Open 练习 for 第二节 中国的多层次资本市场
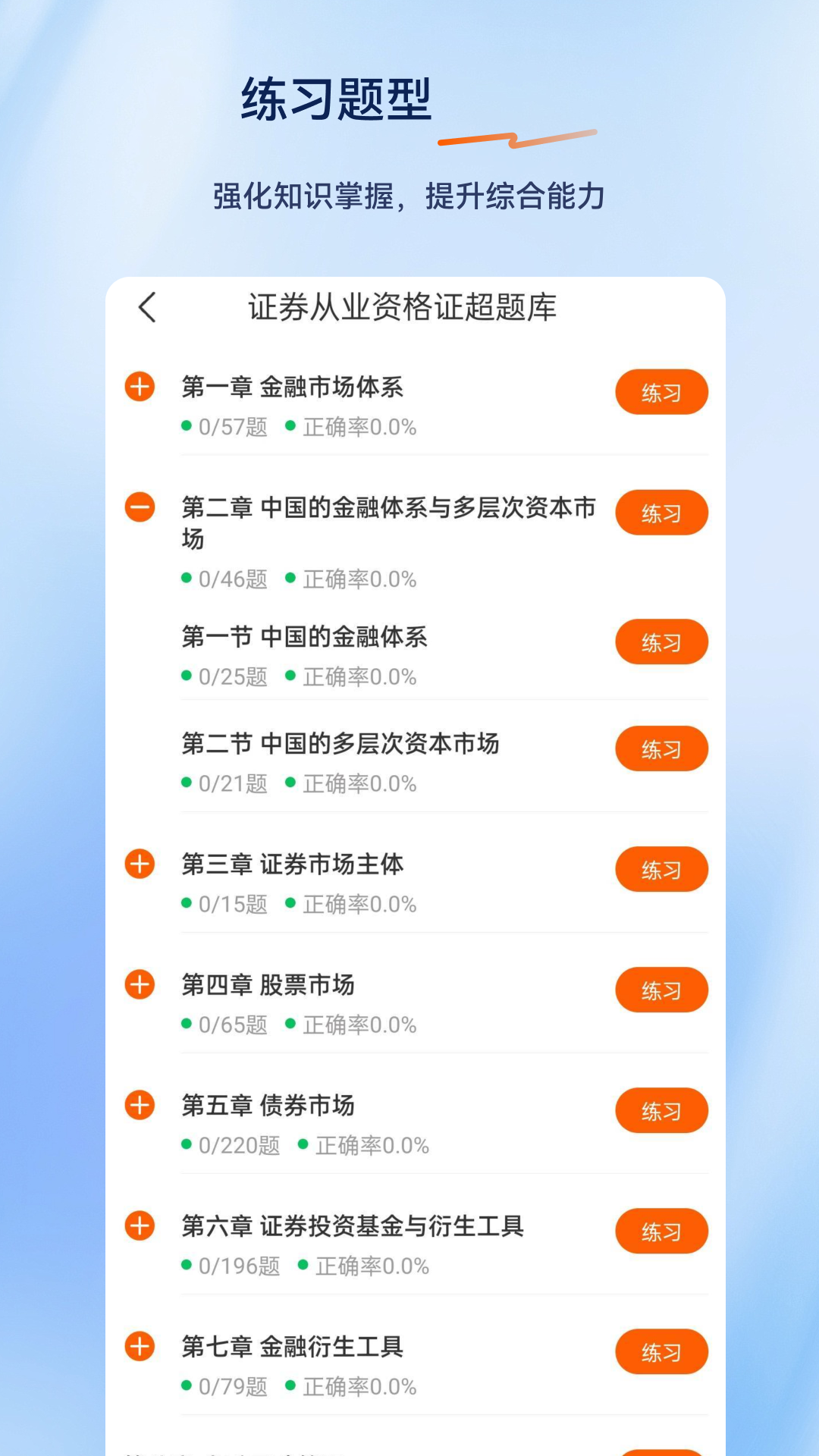This screenshot has height=1456, width=819. [661, 748]
